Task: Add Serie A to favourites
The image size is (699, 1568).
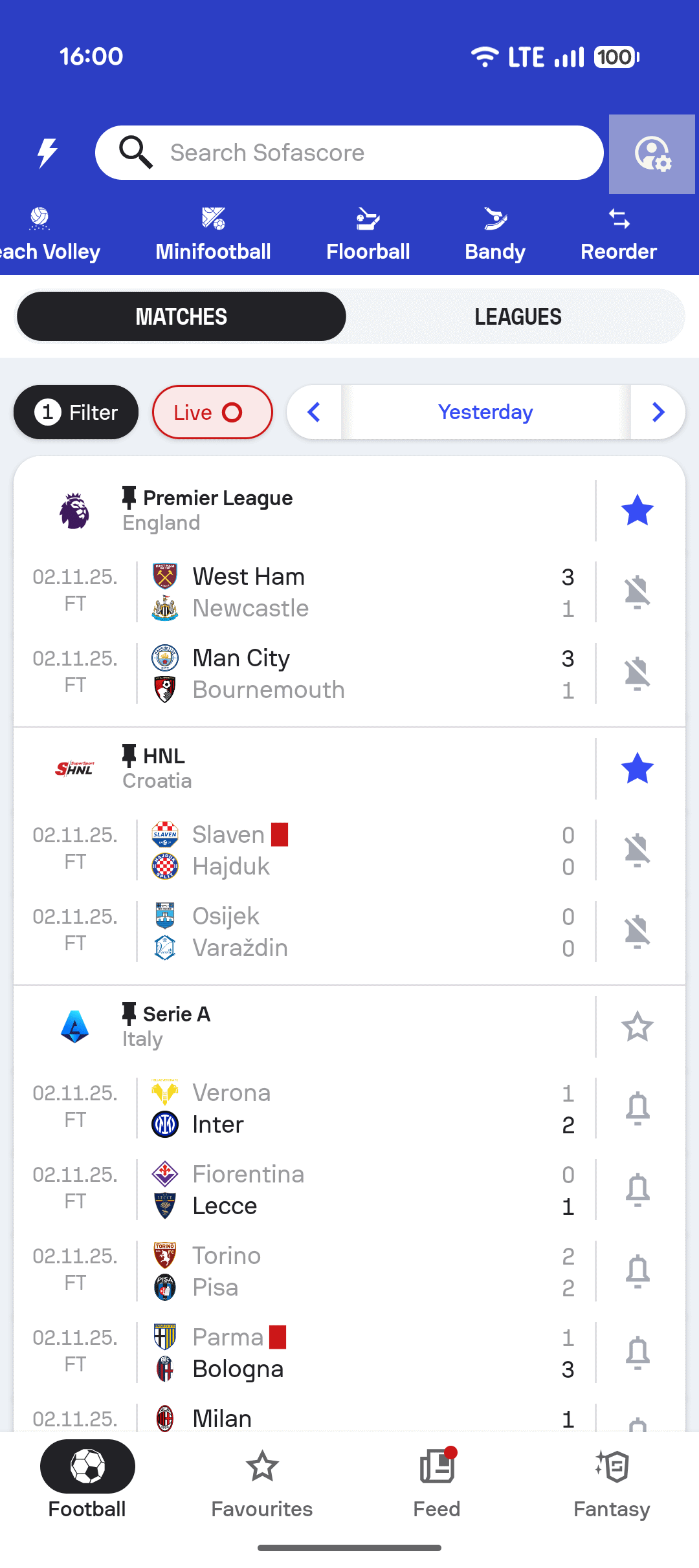Action: tap(638, 1027)
